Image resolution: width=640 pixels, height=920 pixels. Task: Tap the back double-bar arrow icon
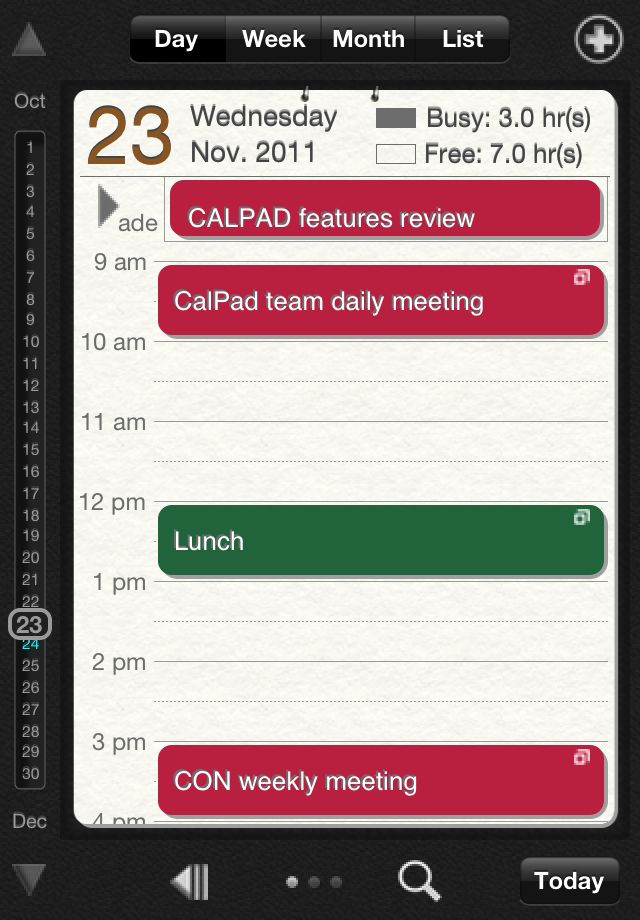point(191,881)
